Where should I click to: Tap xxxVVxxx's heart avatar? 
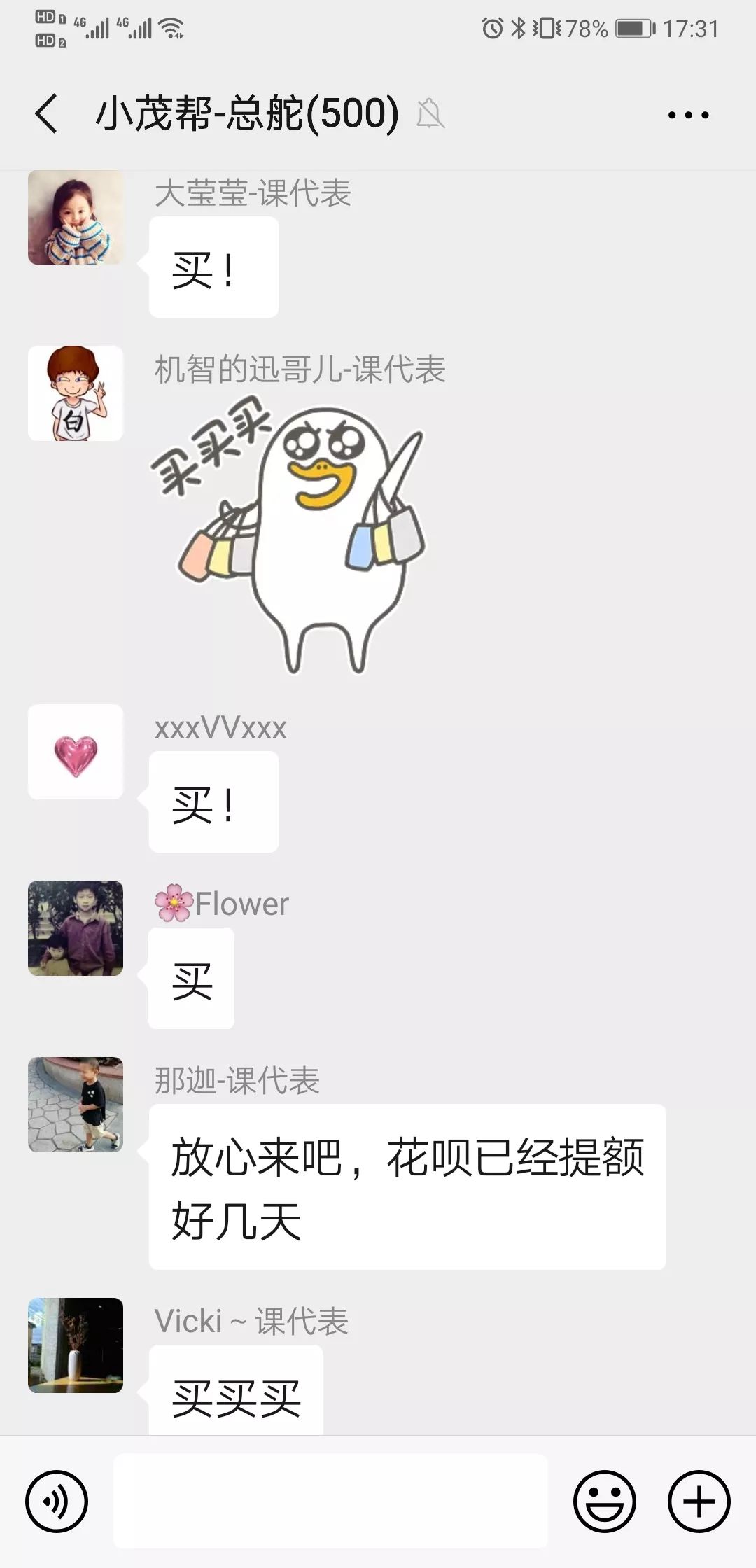(76, 752)
